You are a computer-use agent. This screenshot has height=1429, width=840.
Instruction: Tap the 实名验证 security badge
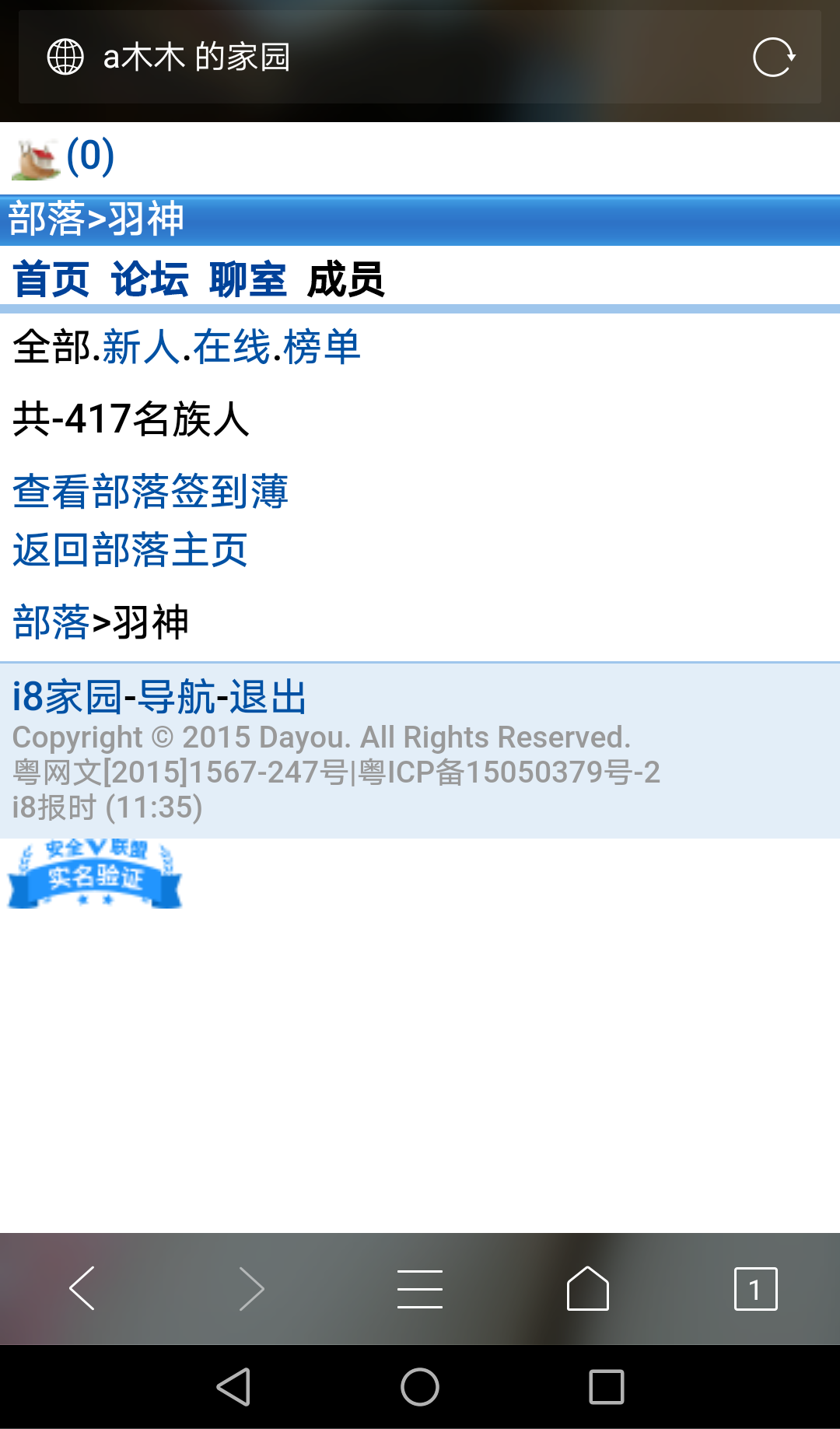coord(94,874)
